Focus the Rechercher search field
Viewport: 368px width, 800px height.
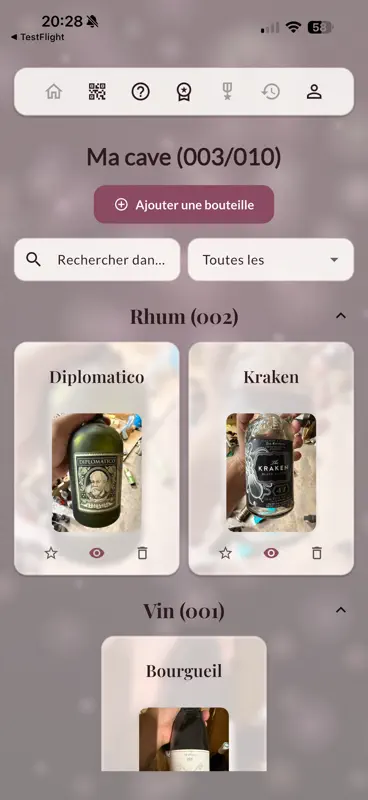97,260
